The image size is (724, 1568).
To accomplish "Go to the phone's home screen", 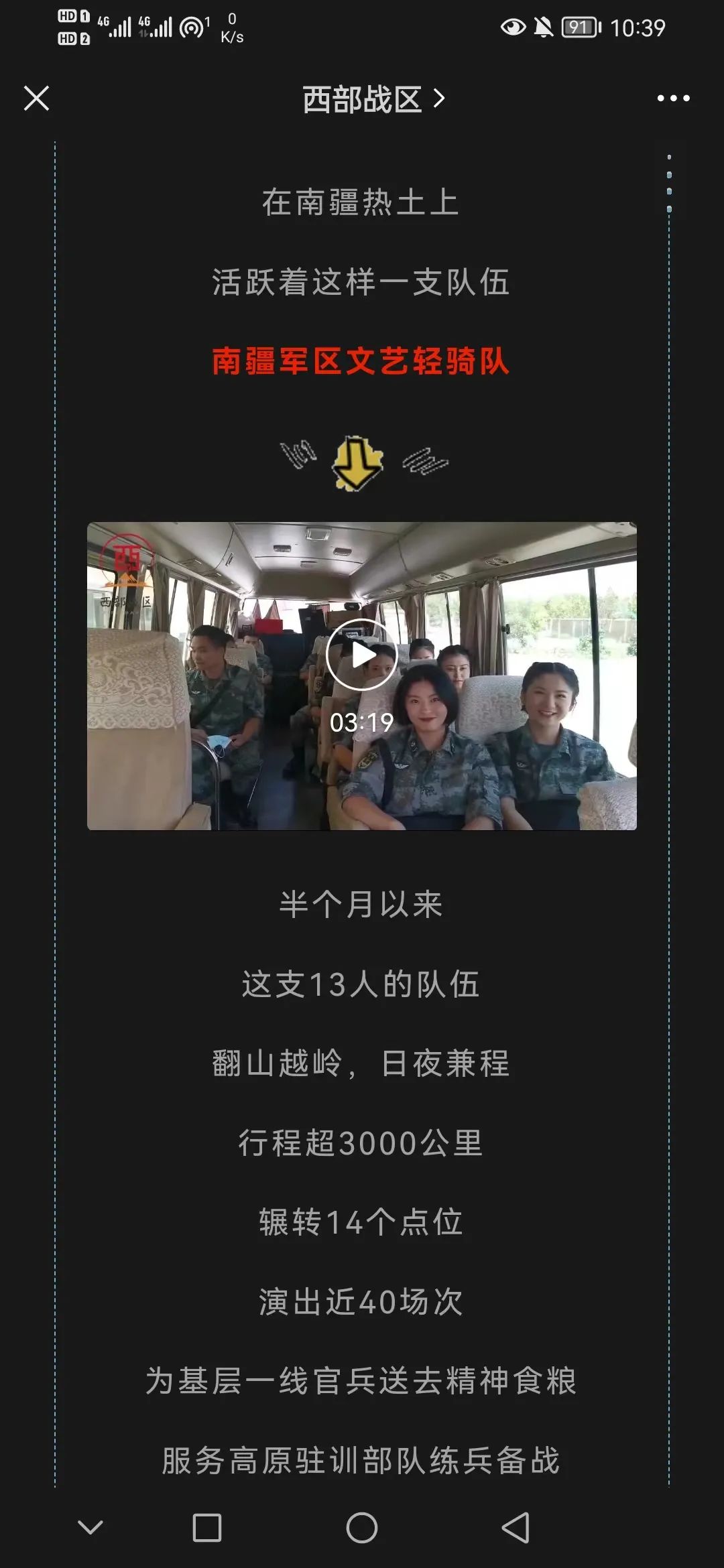I will point(361,1528).
